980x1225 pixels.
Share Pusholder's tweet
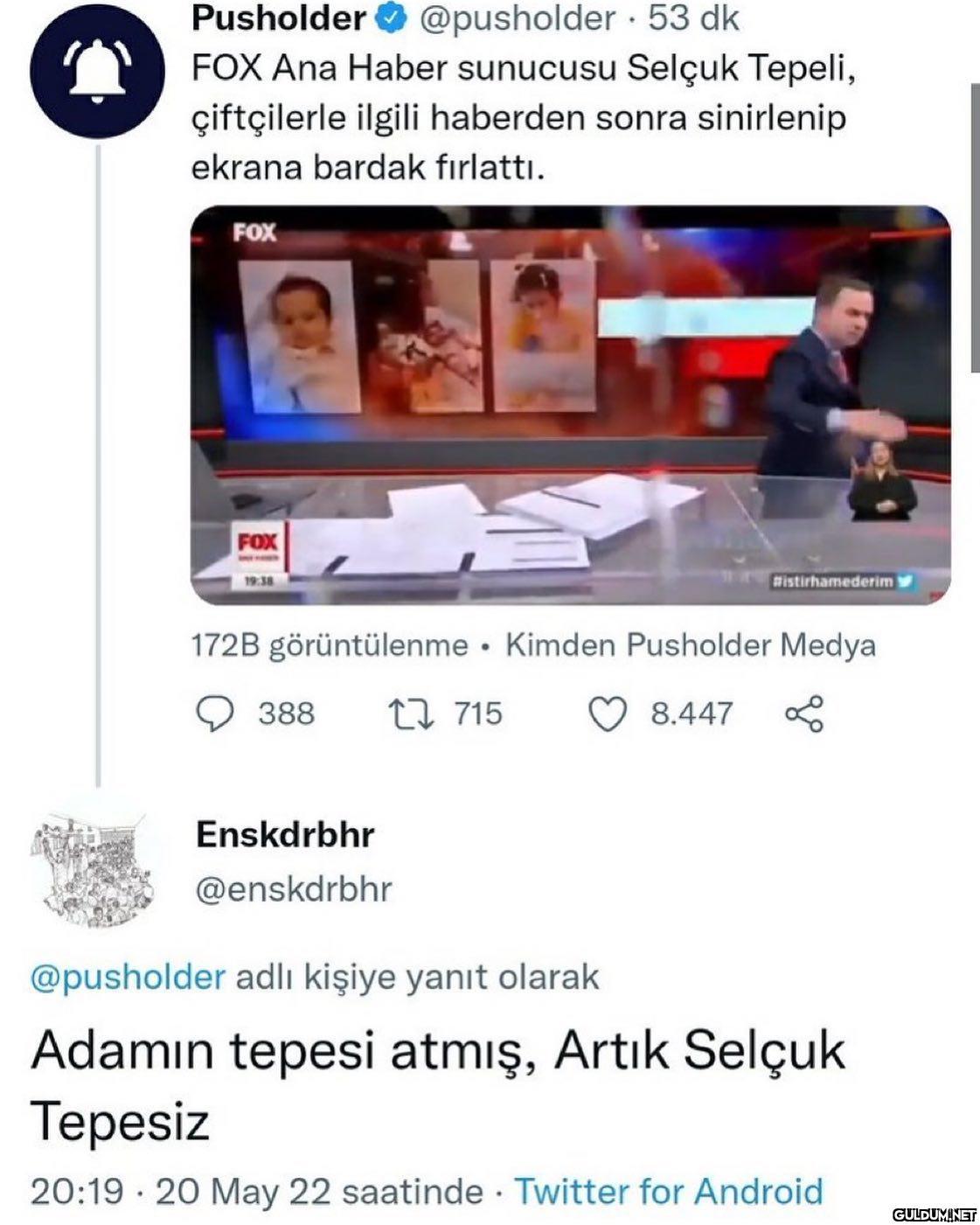(x=803, y=713)
